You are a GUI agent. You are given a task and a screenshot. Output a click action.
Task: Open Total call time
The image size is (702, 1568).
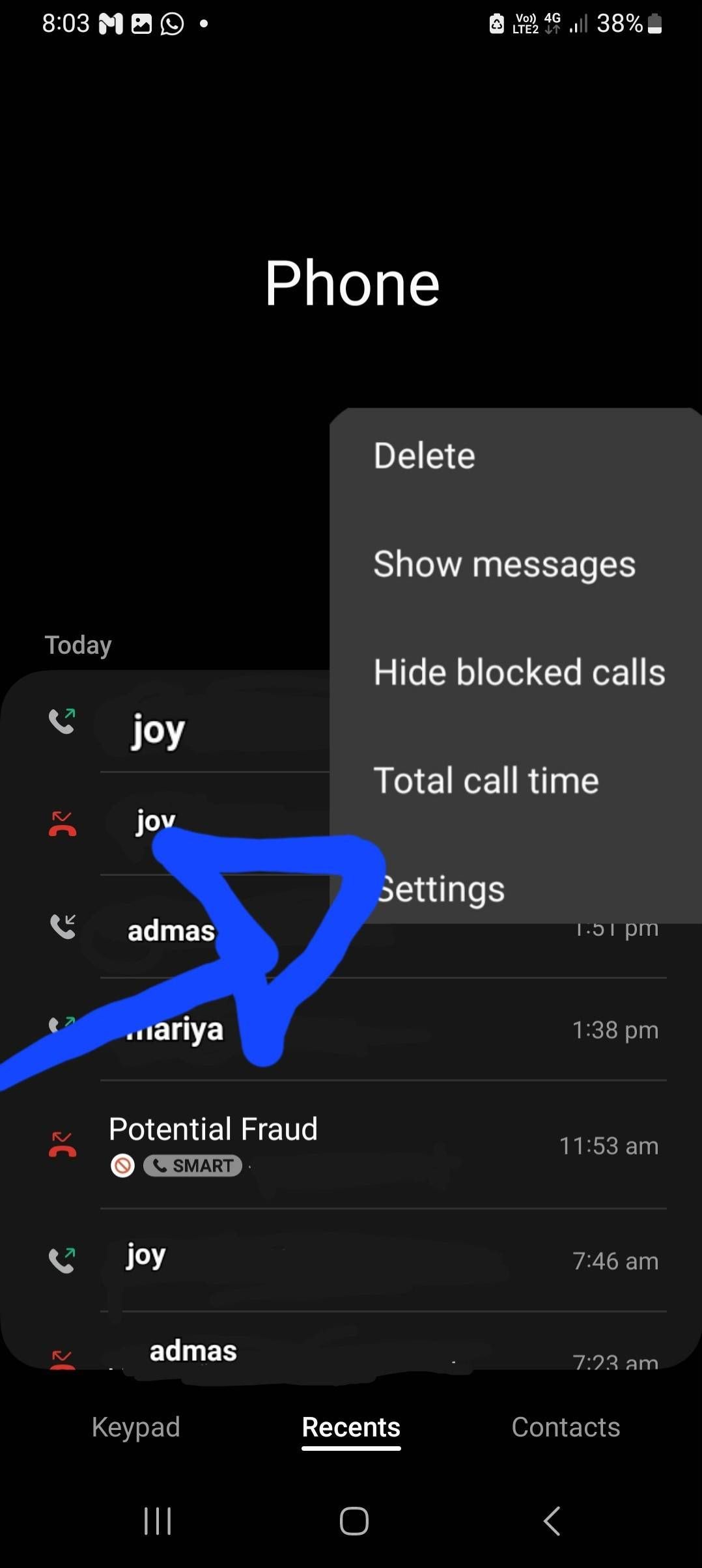[x=486, y=779]
